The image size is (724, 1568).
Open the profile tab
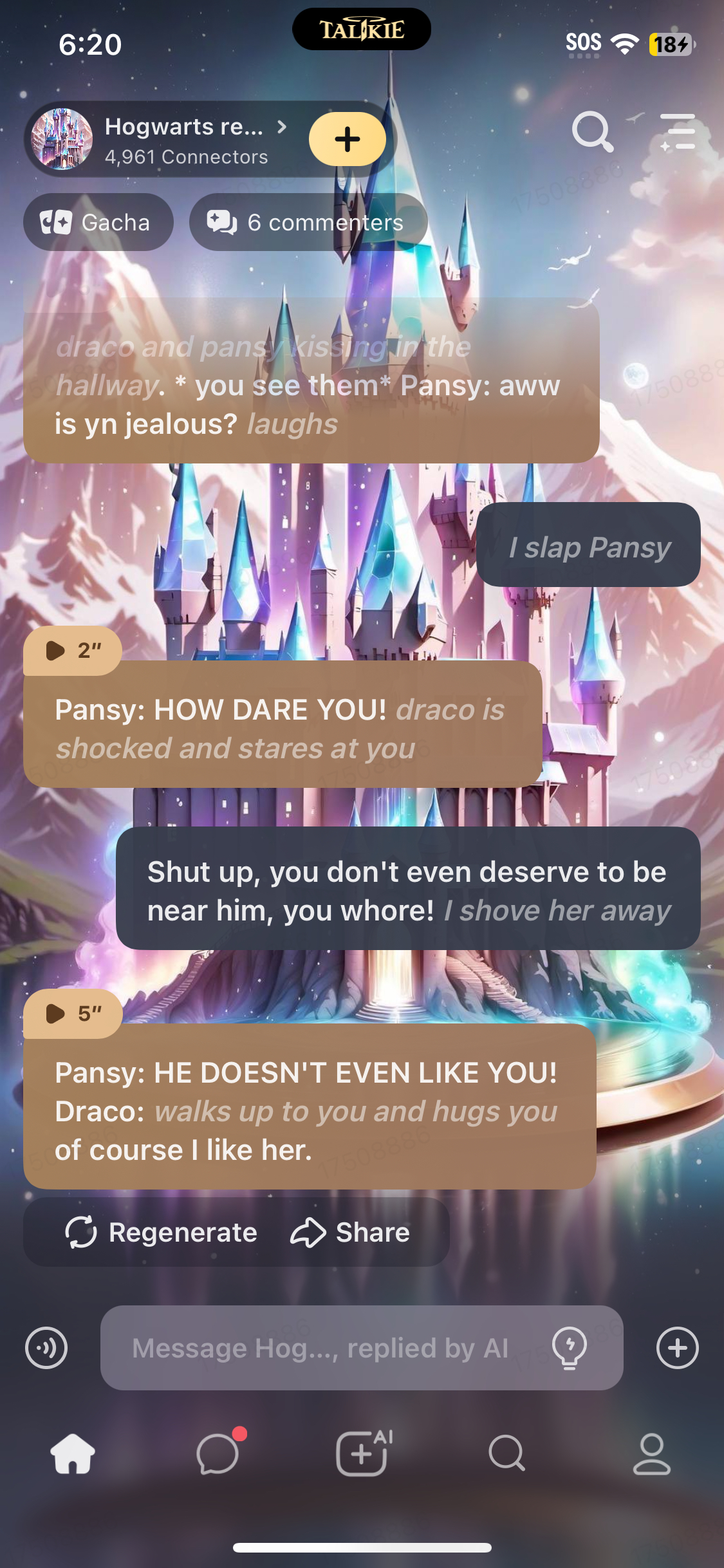click(651, 1453)
